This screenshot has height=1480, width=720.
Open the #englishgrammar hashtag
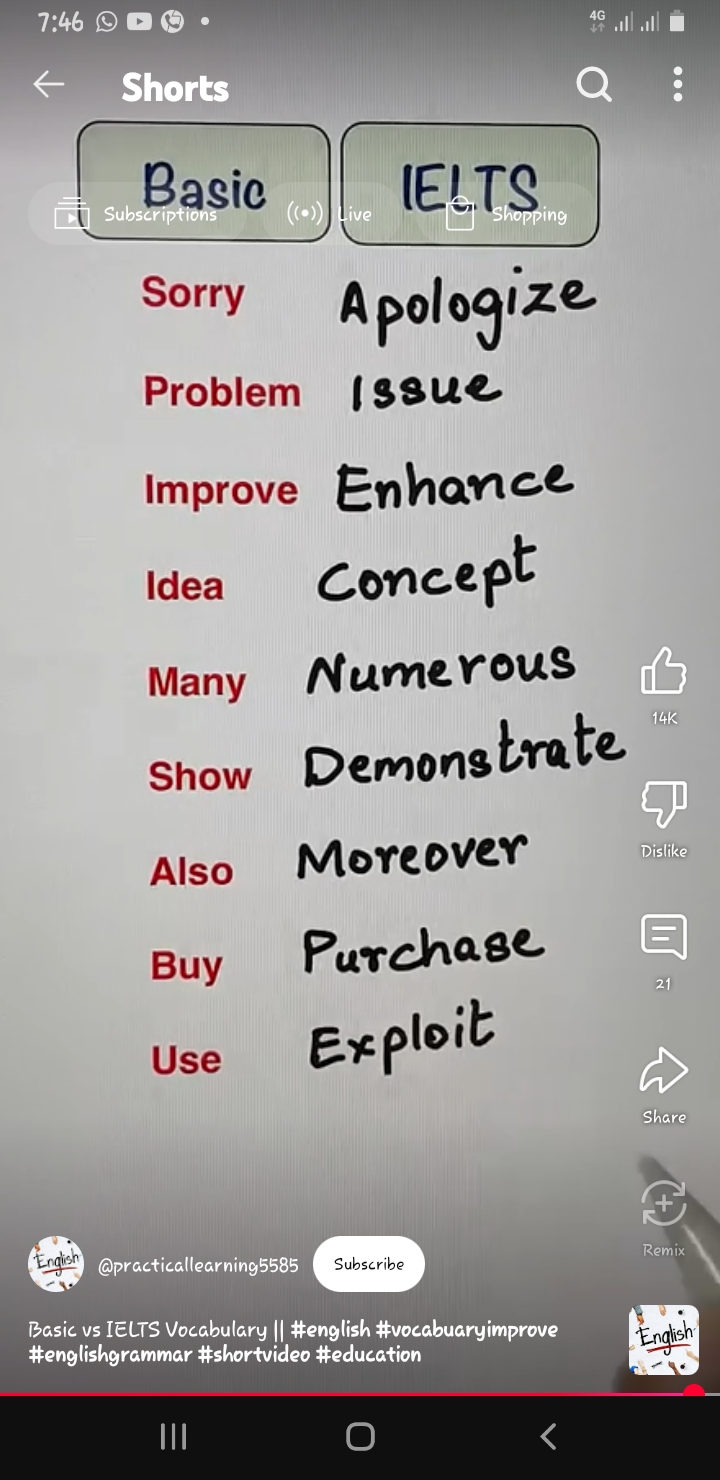109,1355
